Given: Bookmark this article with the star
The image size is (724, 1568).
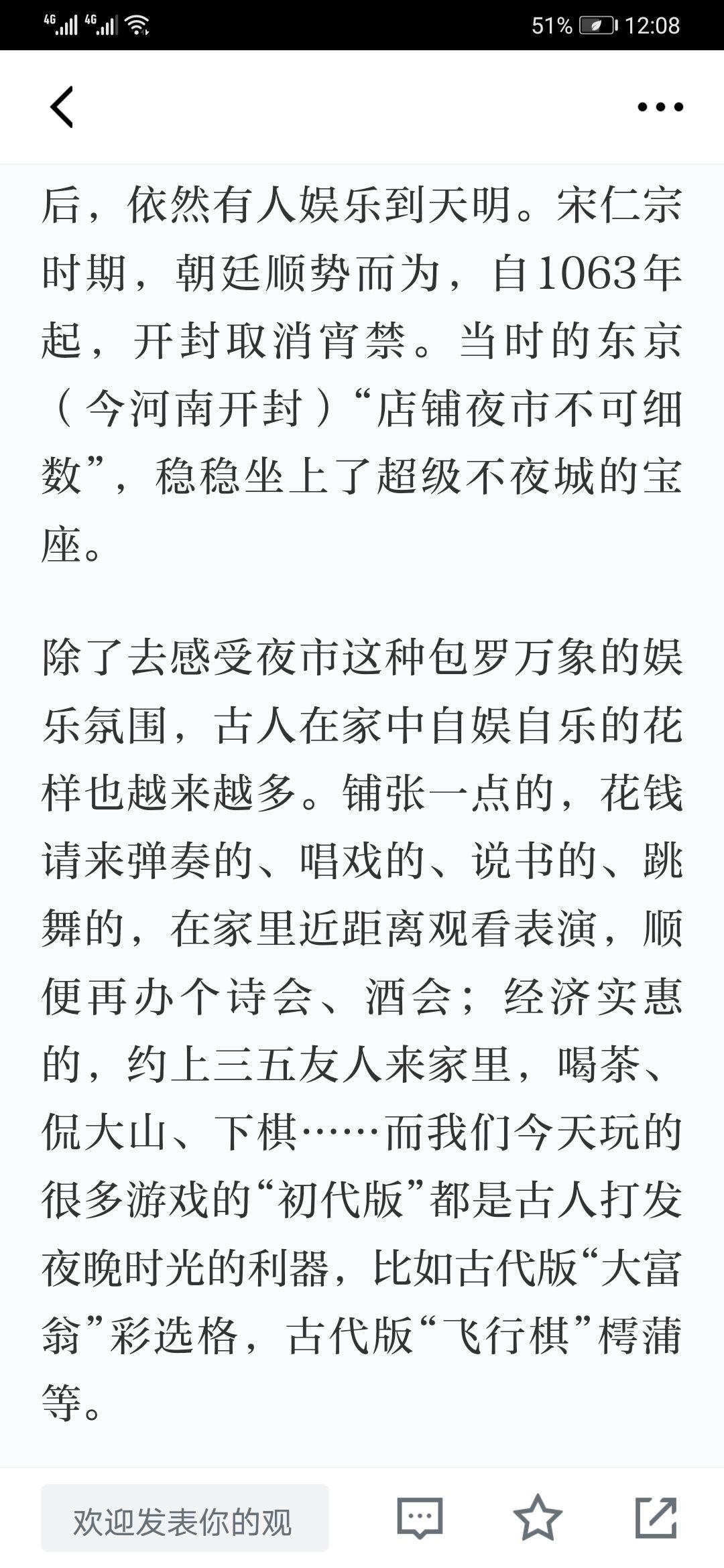Looking at the screenshot, I should coord(538,1516).
